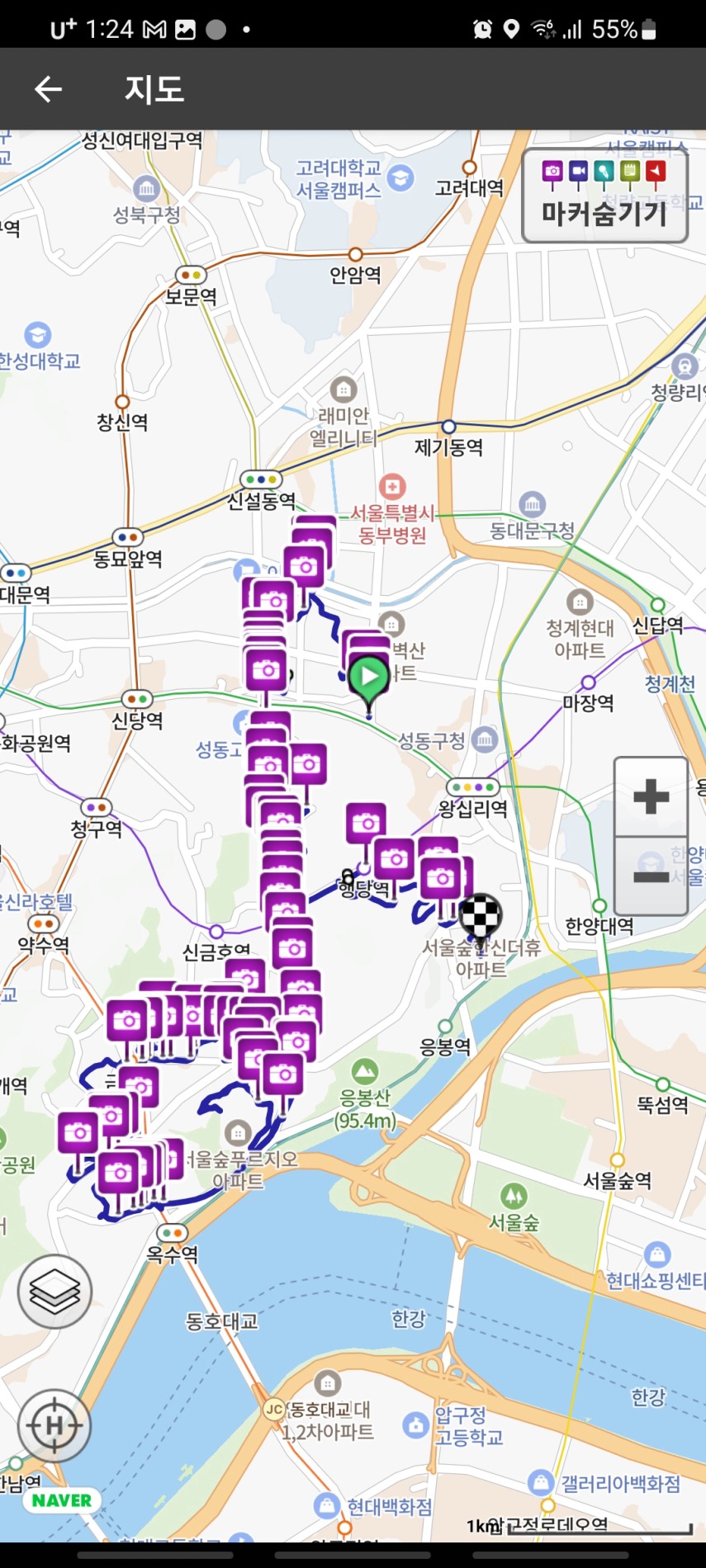Zoom out with the minus button
This screenshot has height=1568, width=706.
651,876
